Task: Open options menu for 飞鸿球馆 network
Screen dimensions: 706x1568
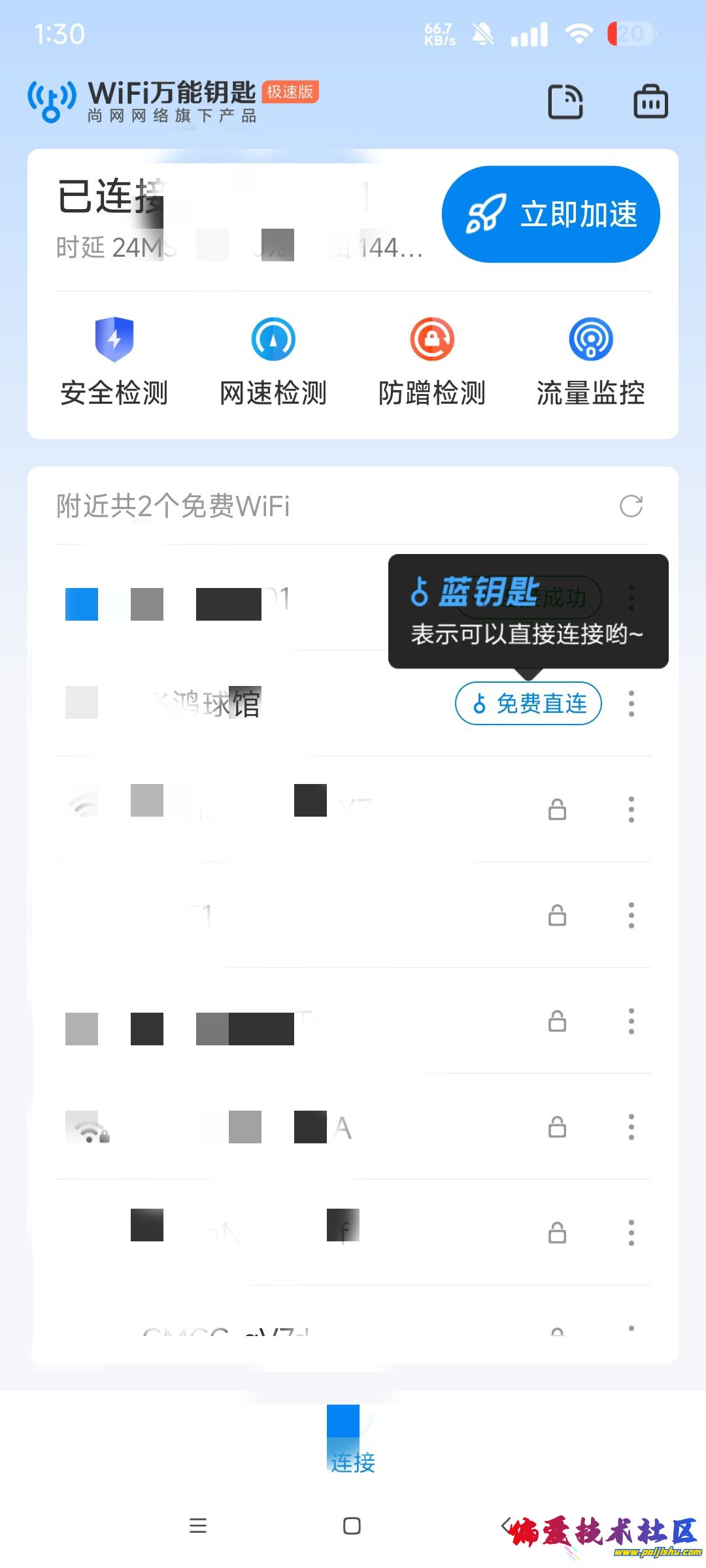Action: (x=631, y=704)
